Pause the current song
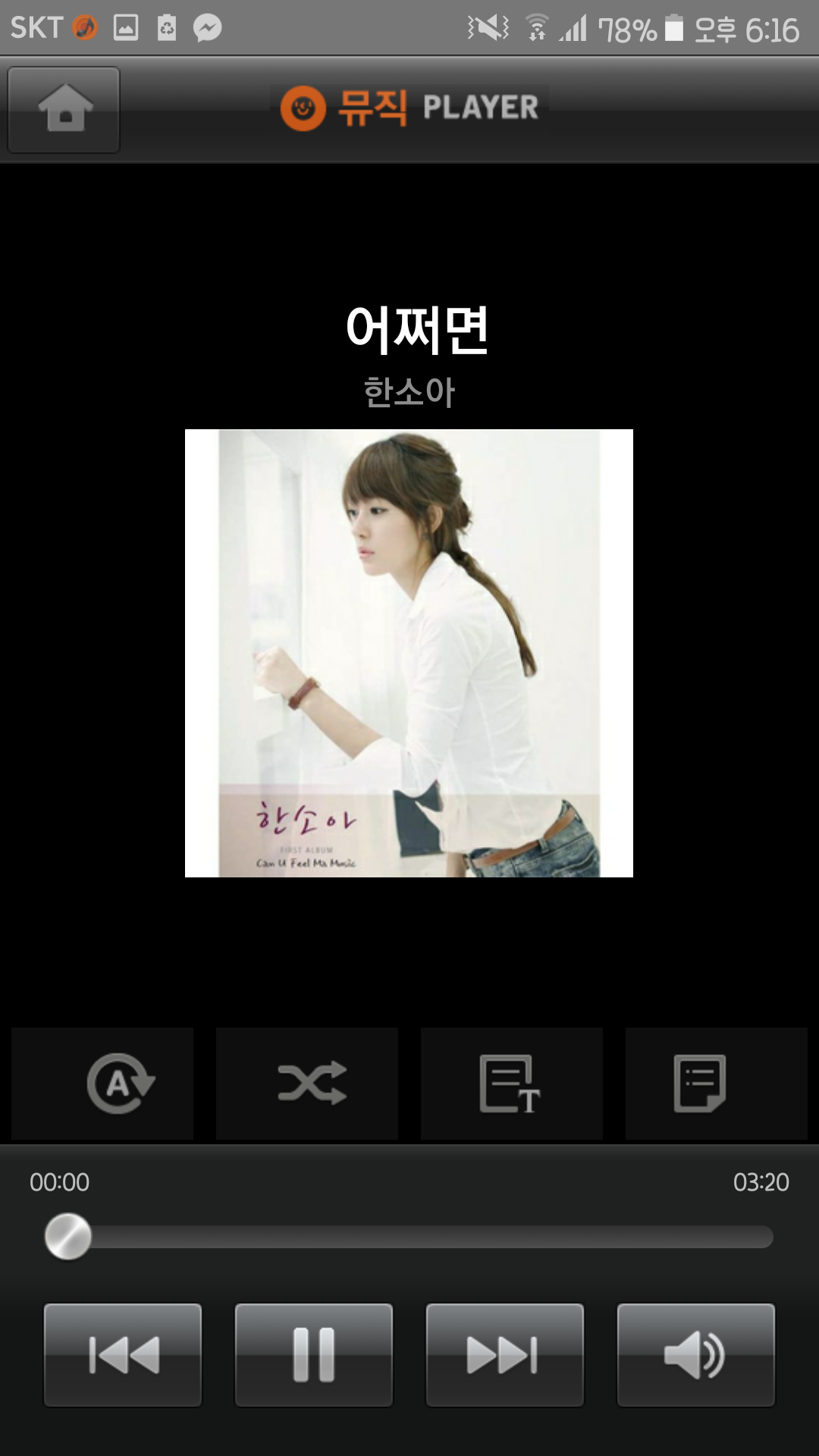This screenshot has width=819, height=1456. tap(314, 1355)
